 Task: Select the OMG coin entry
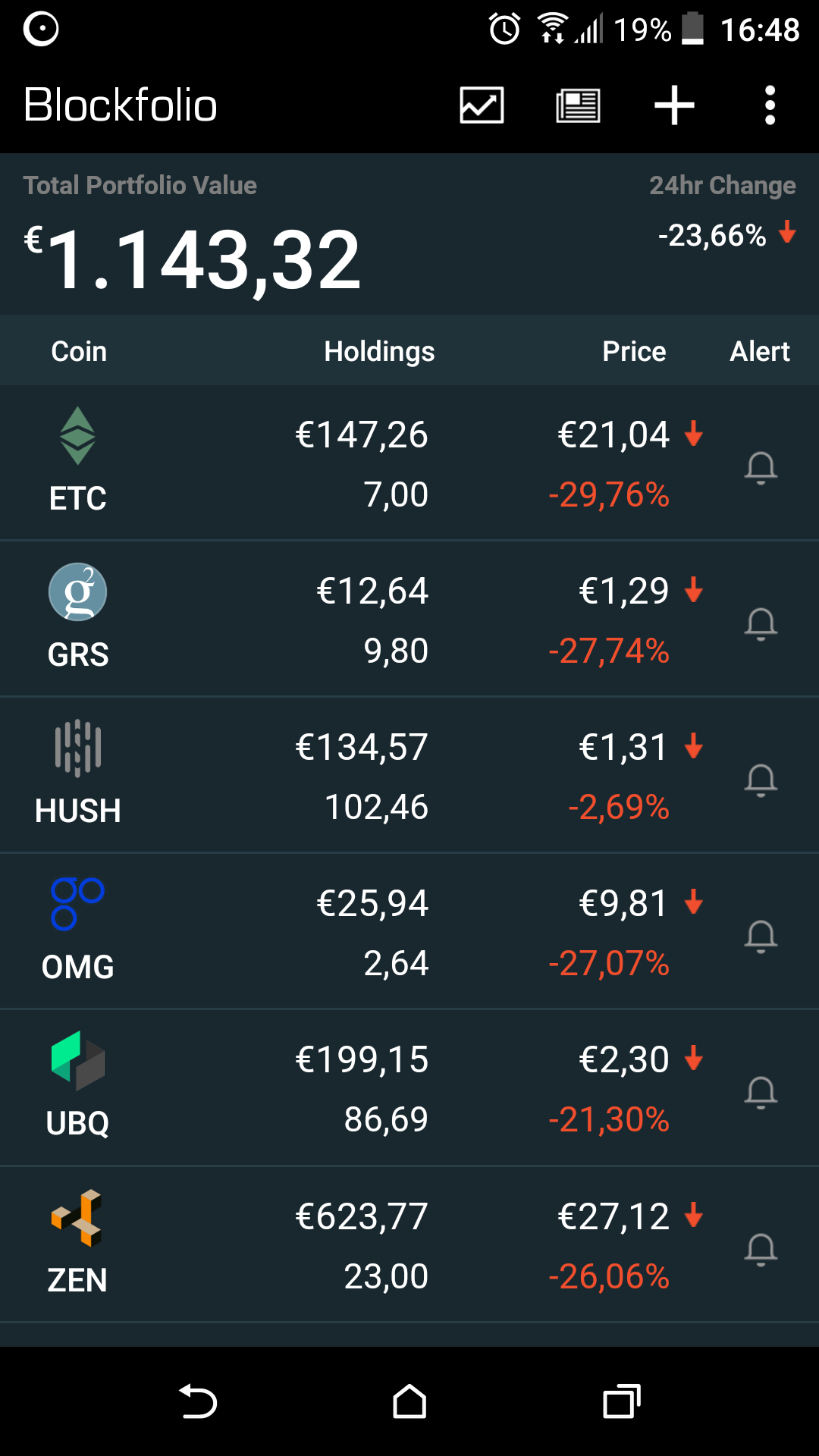tap(409, 931)
